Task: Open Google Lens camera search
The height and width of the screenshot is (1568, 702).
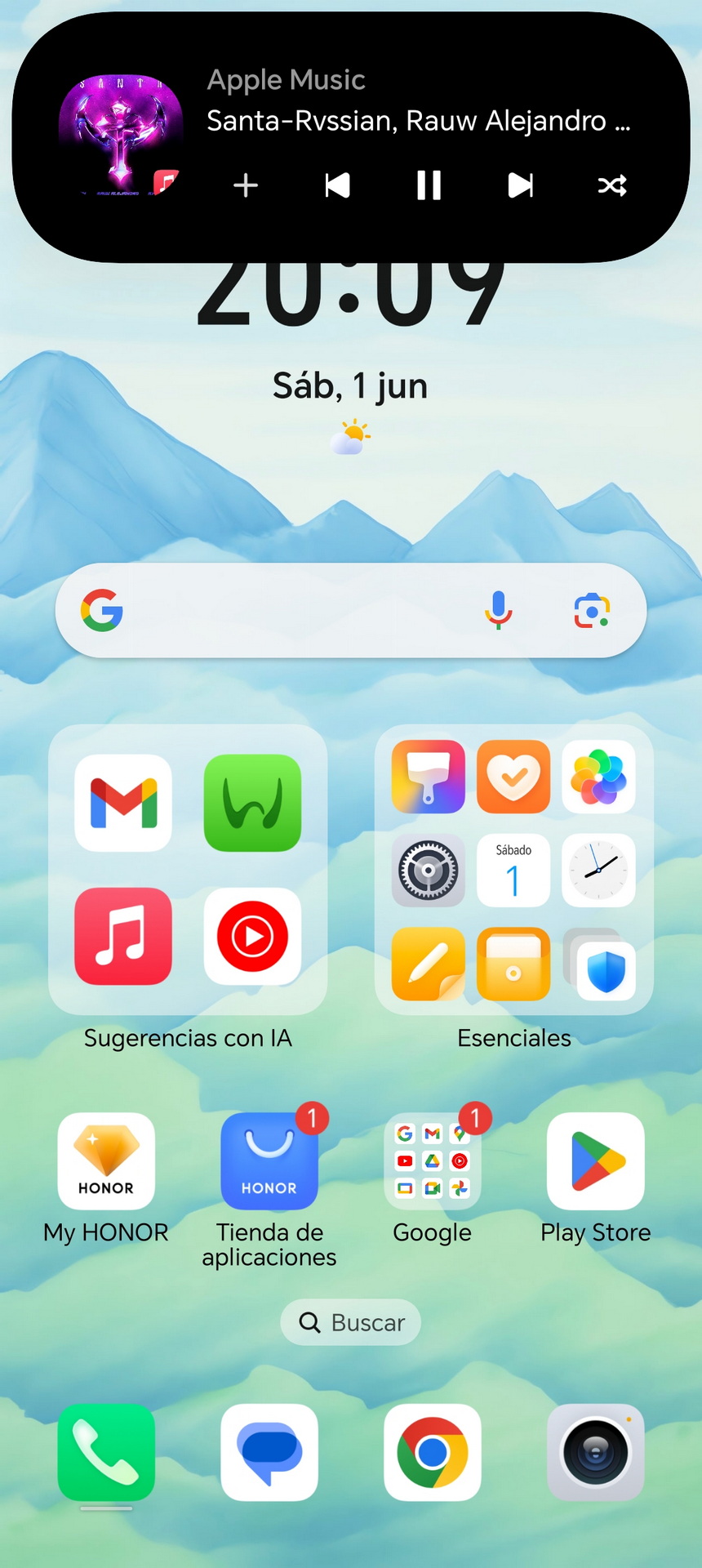Action: tap(592, 610)
